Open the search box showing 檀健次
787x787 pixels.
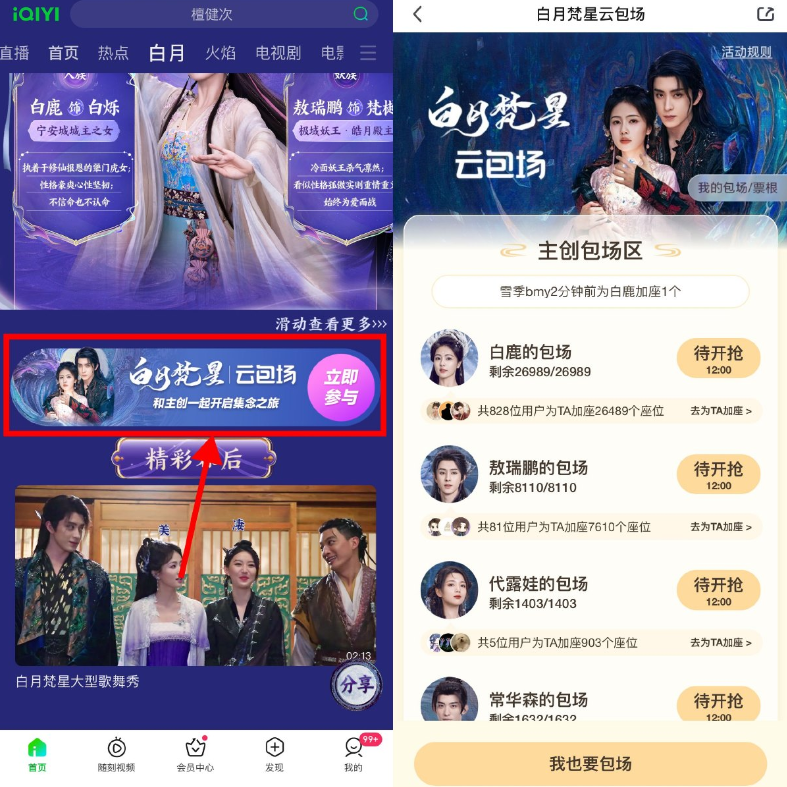click(212, 14)
